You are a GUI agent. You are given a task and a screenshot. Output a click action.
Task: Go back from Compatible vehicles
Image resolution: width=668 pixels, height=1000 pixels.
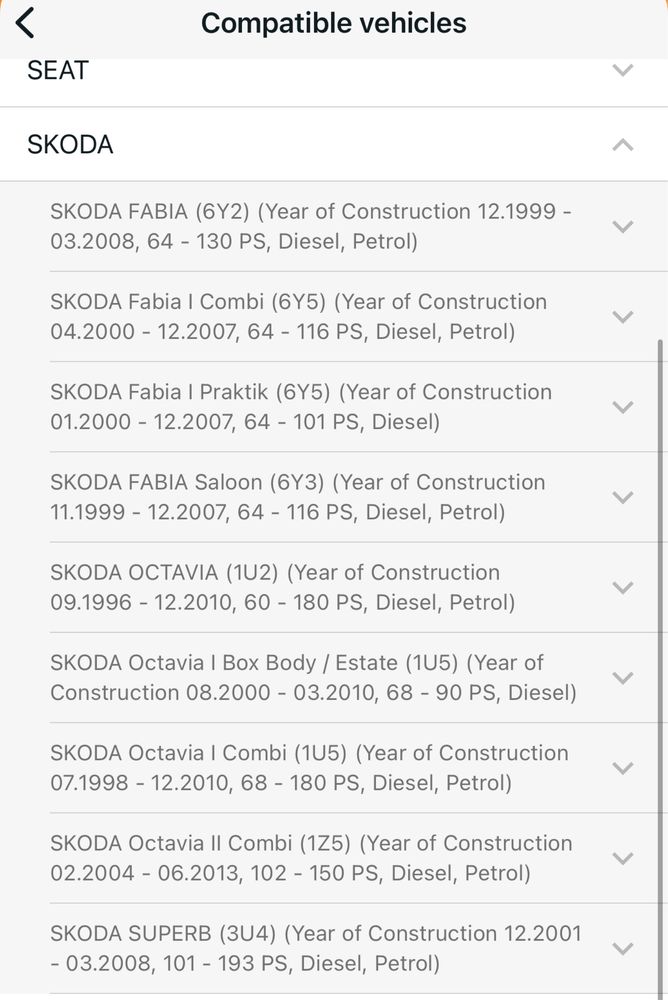click(26, 23)
